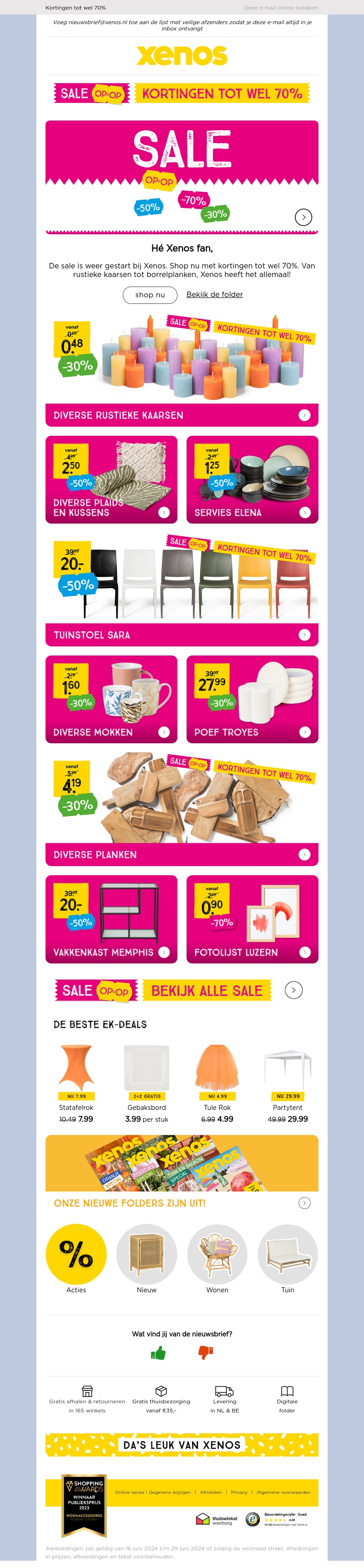The image size is (364, 1568).
Task: Open the Diverse rustieke kaarsen banner
Action: point(182,415)
